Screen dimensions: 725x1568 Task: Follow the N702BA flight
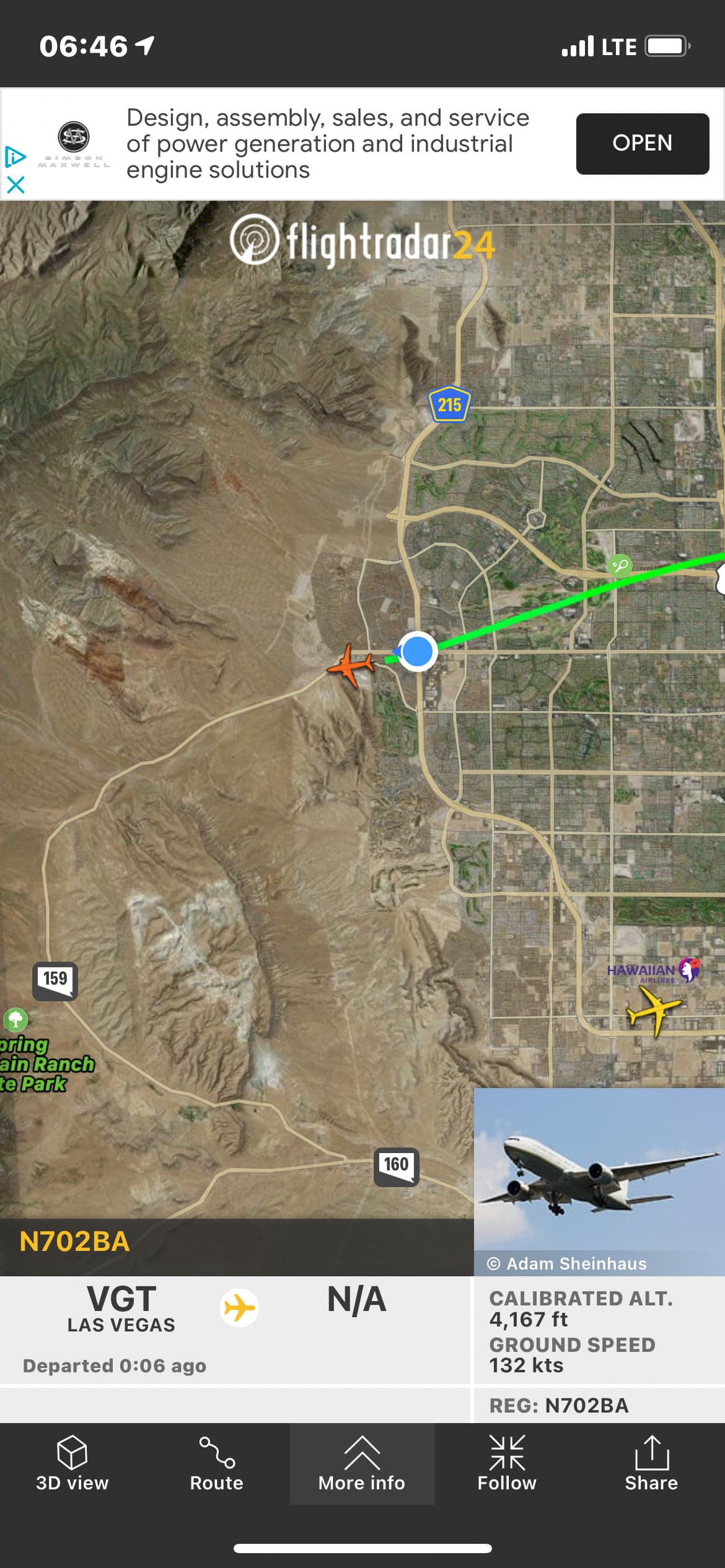(507, 1463)
